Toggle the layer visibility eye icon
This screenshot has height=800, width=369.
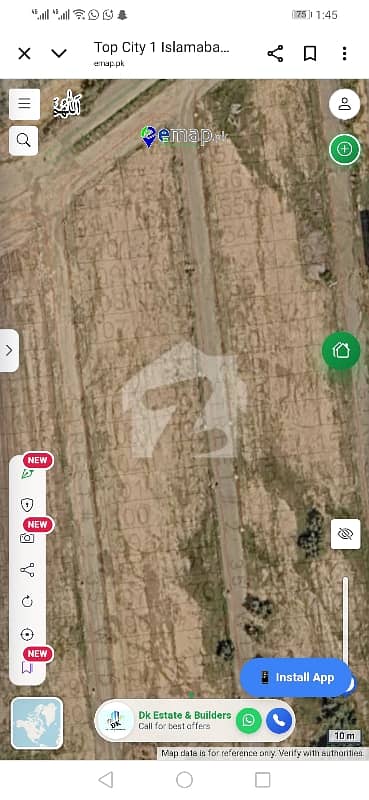tap(346, 534)
